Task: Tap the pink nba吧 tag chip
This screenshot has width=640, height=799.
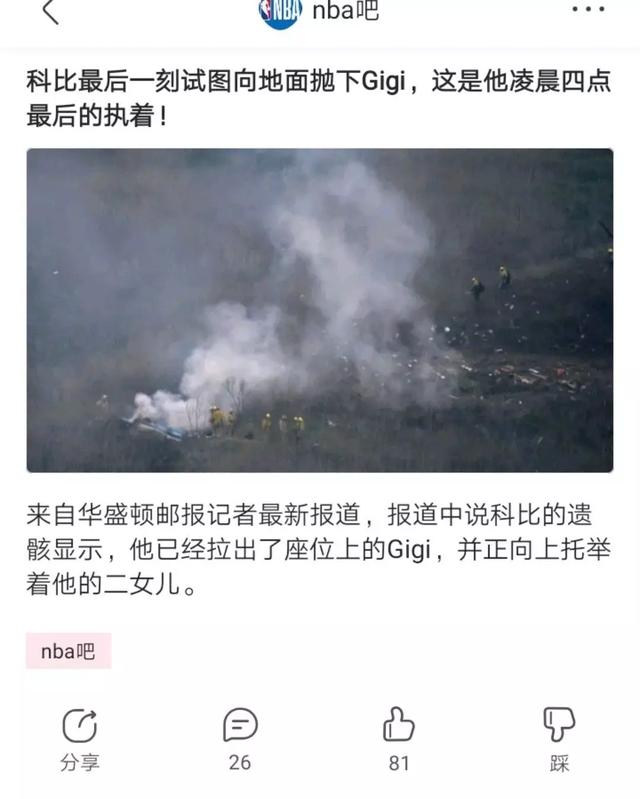Action: click(x=68, y=651)
